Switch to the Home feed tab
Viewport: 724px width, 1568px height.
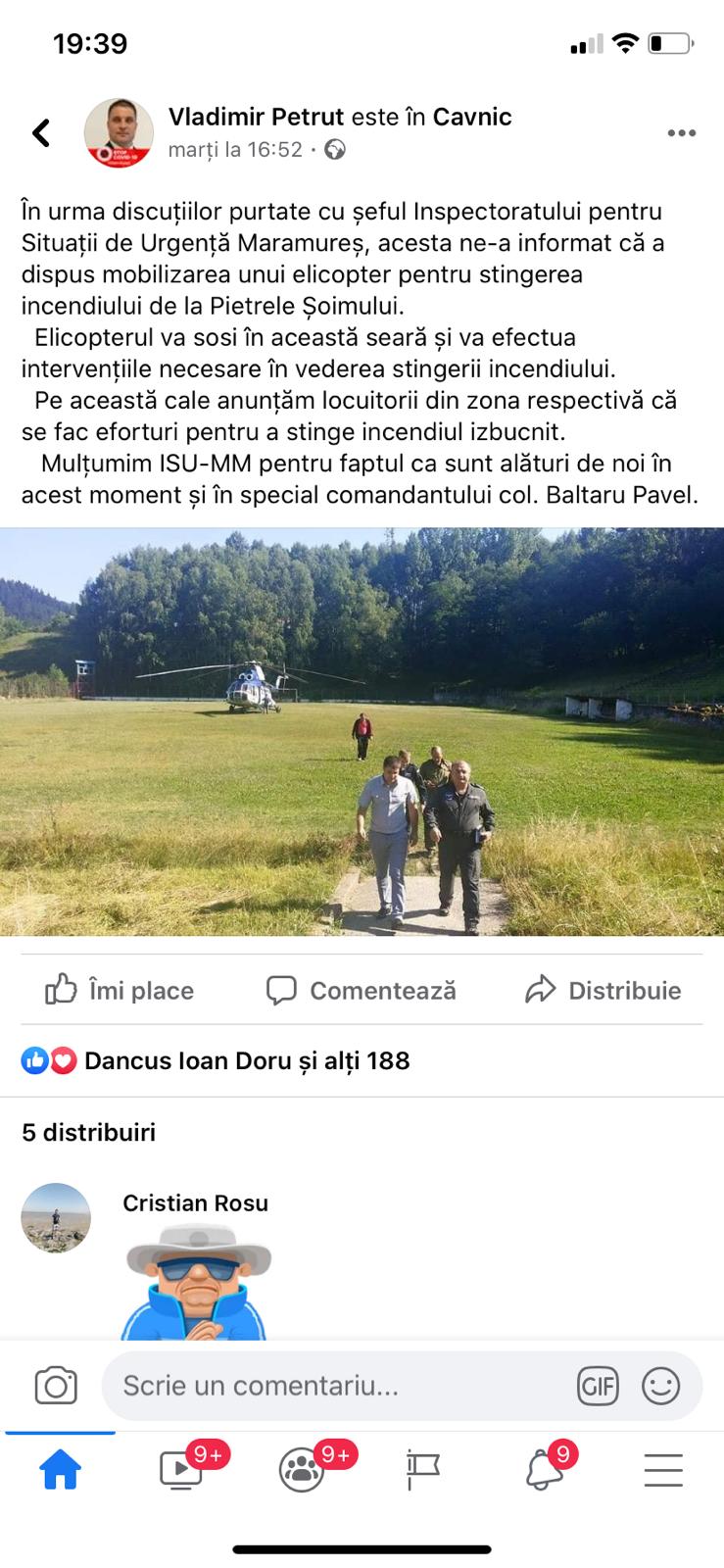60,1470
